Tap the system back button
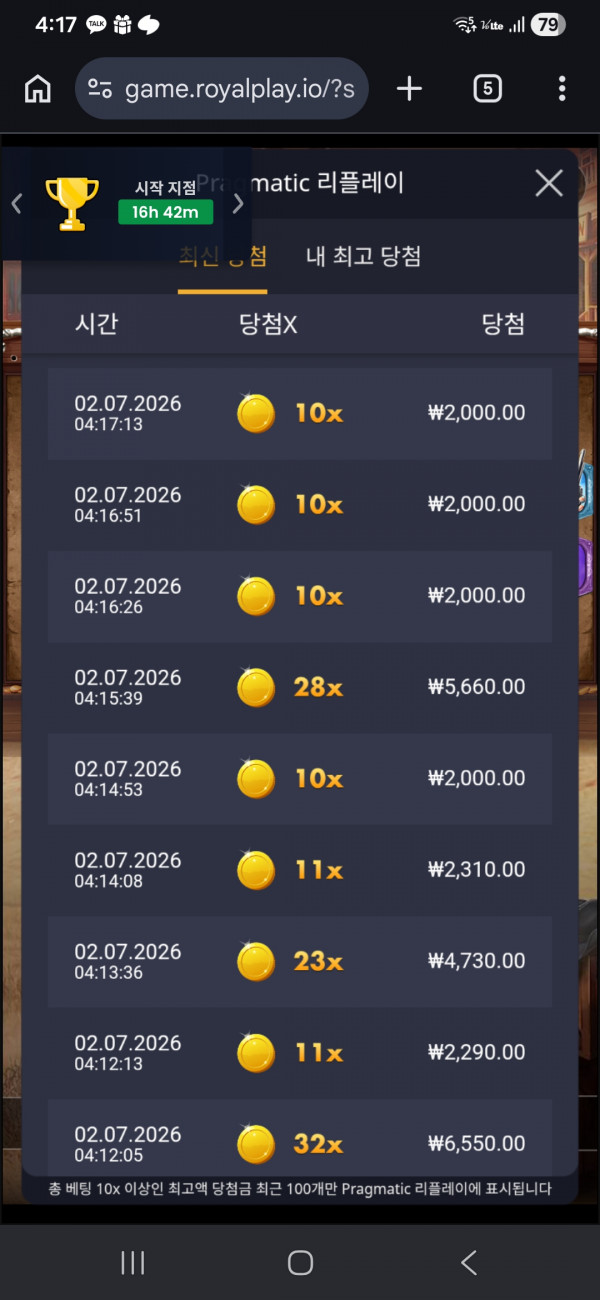The width and height of the screenshot is (600, 1300). (x=468, y=1263)
